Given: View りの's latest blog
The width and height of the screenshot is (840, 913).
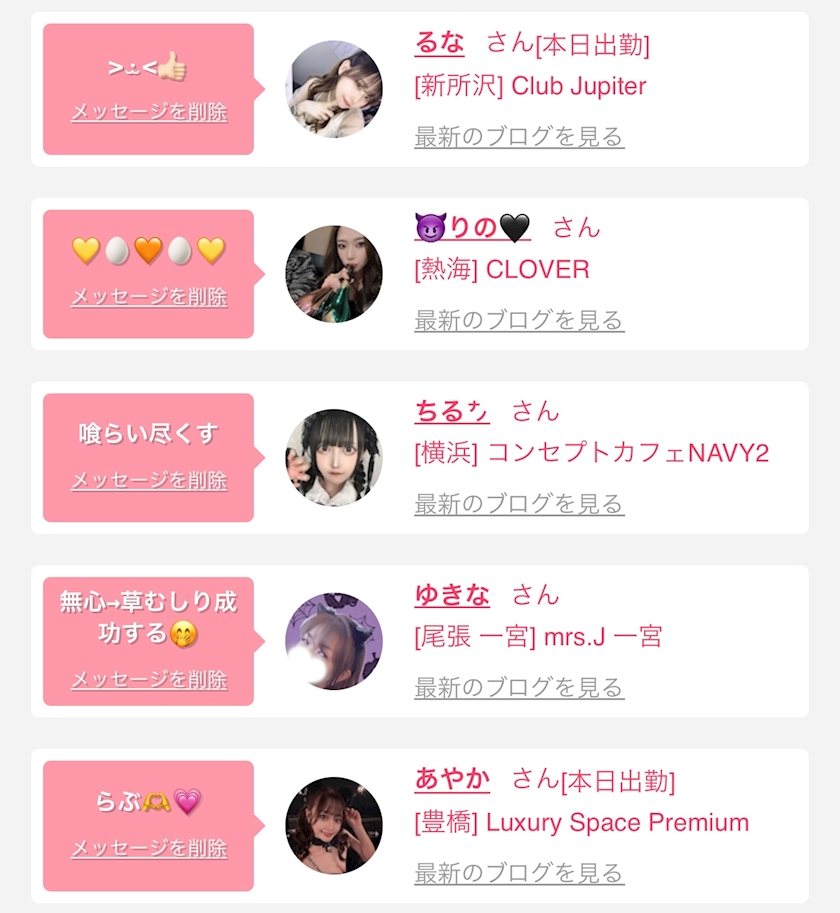Looking at the screenshot, I should click(519, 321).
